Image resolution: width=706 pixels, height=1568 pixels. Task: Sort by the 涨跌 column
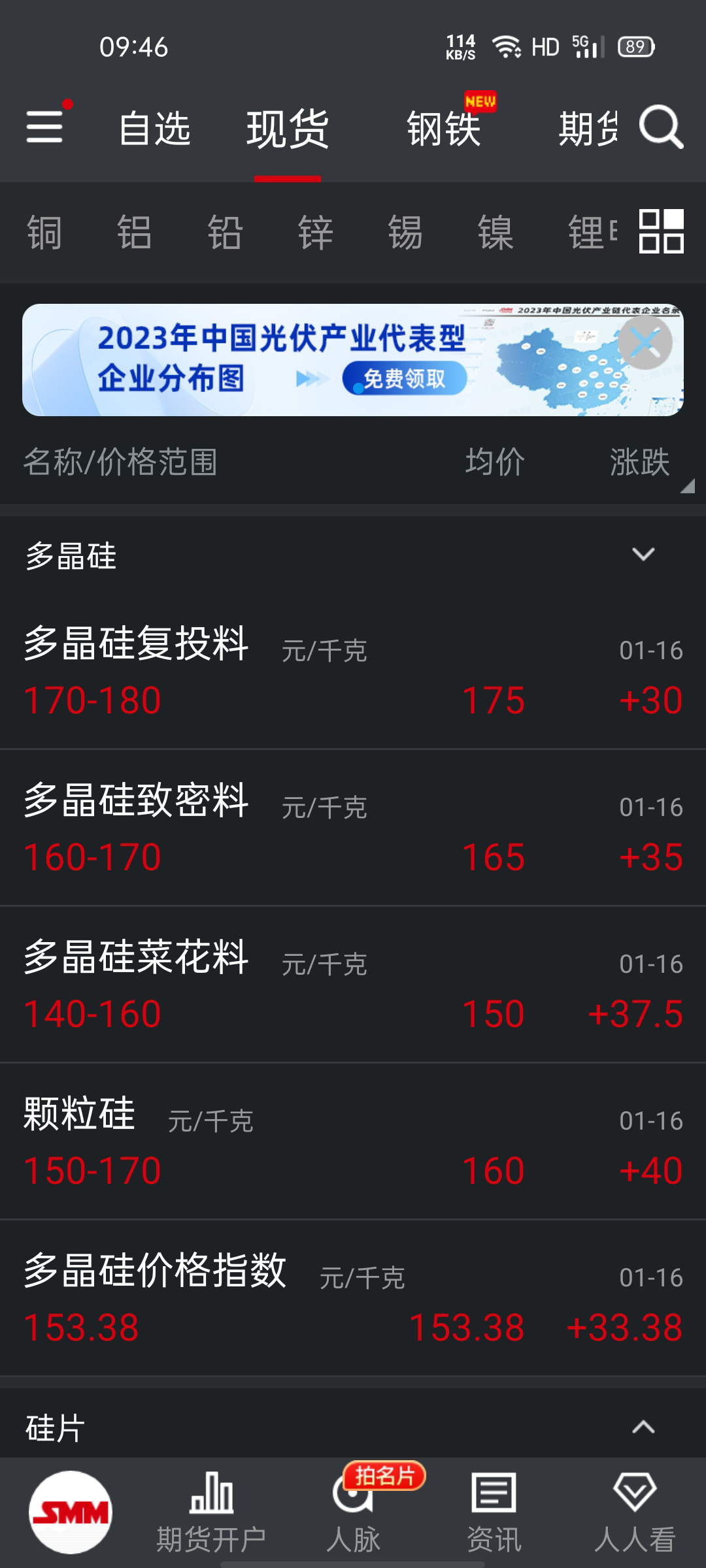(641, 463)
